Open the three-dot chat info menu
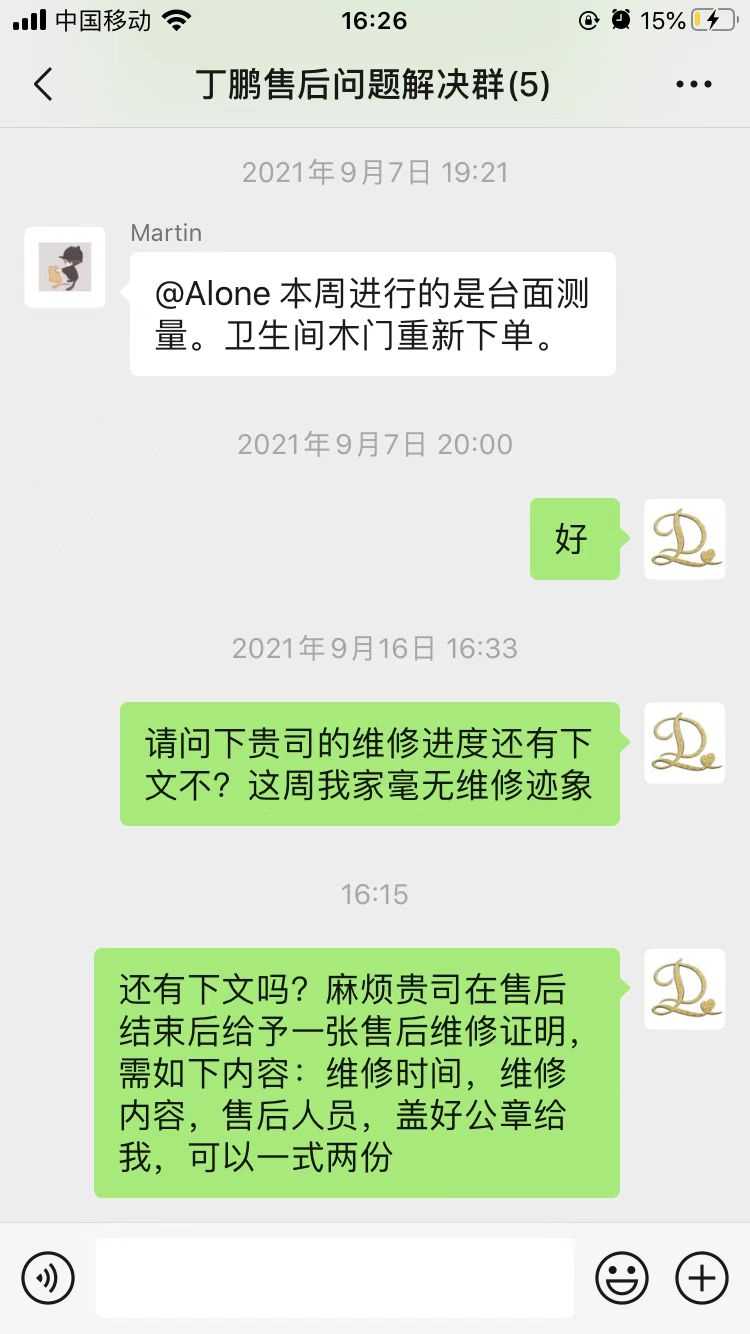Viewport: 750px width, 1334px height. [x=694, y=85]
